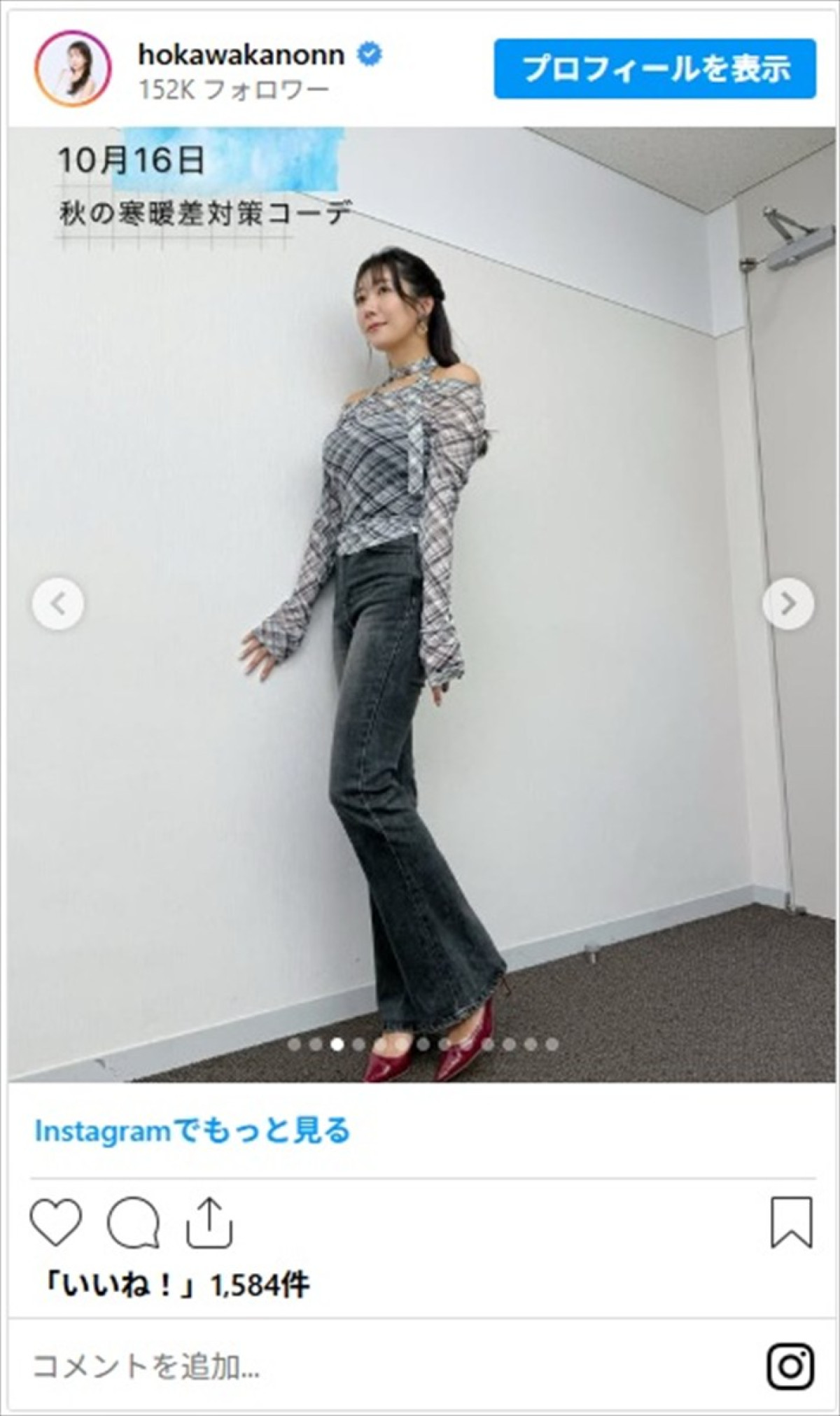Open the Instagram logo icon
840x1416 pixels.
point(790,1366)
